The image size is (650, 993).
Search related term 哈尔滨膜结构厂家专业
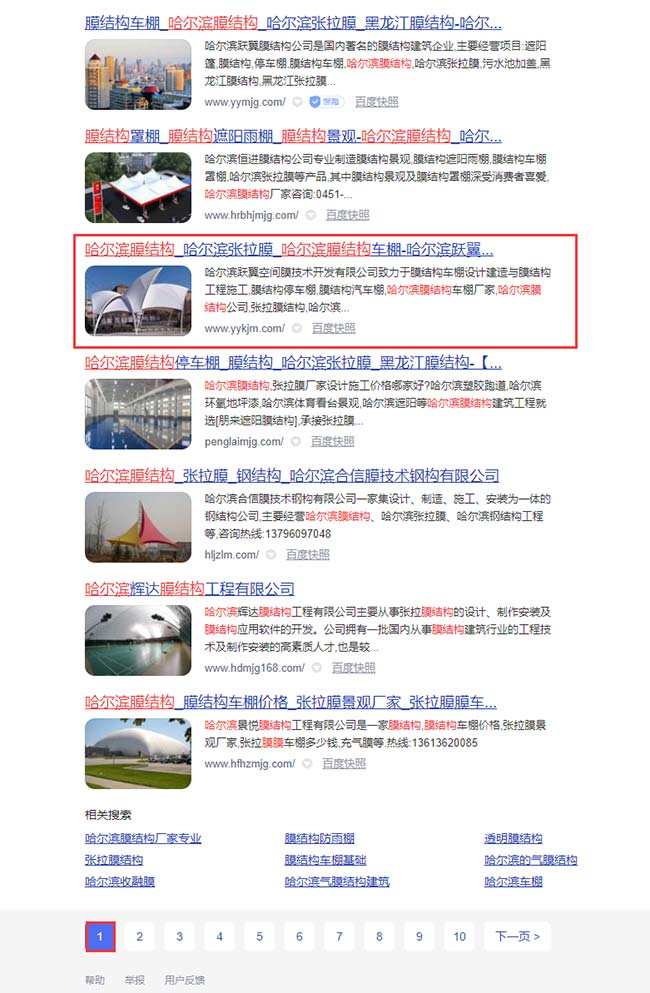click(143, 838)
